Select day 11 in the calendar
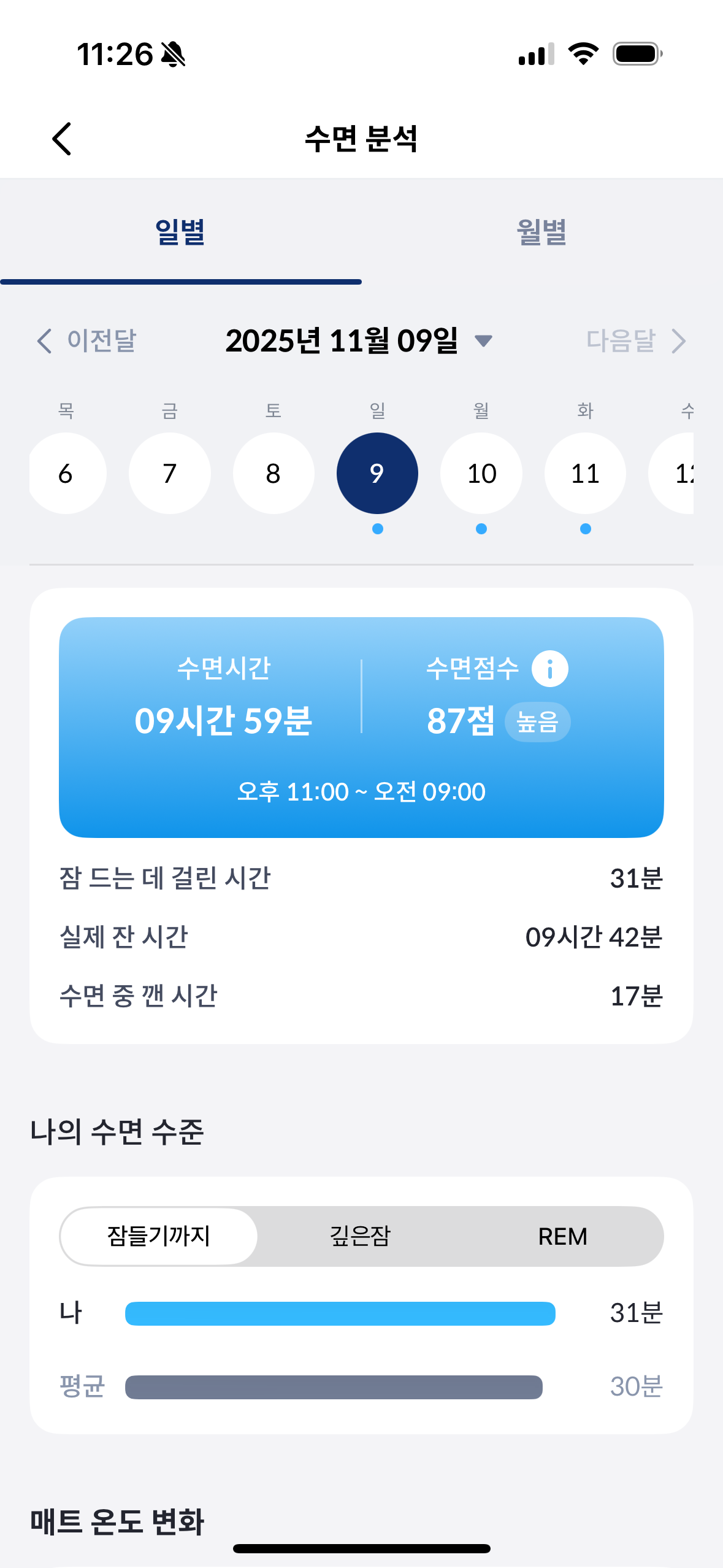The width and height of the screenshot is (723, 1568). pos(585,473)
